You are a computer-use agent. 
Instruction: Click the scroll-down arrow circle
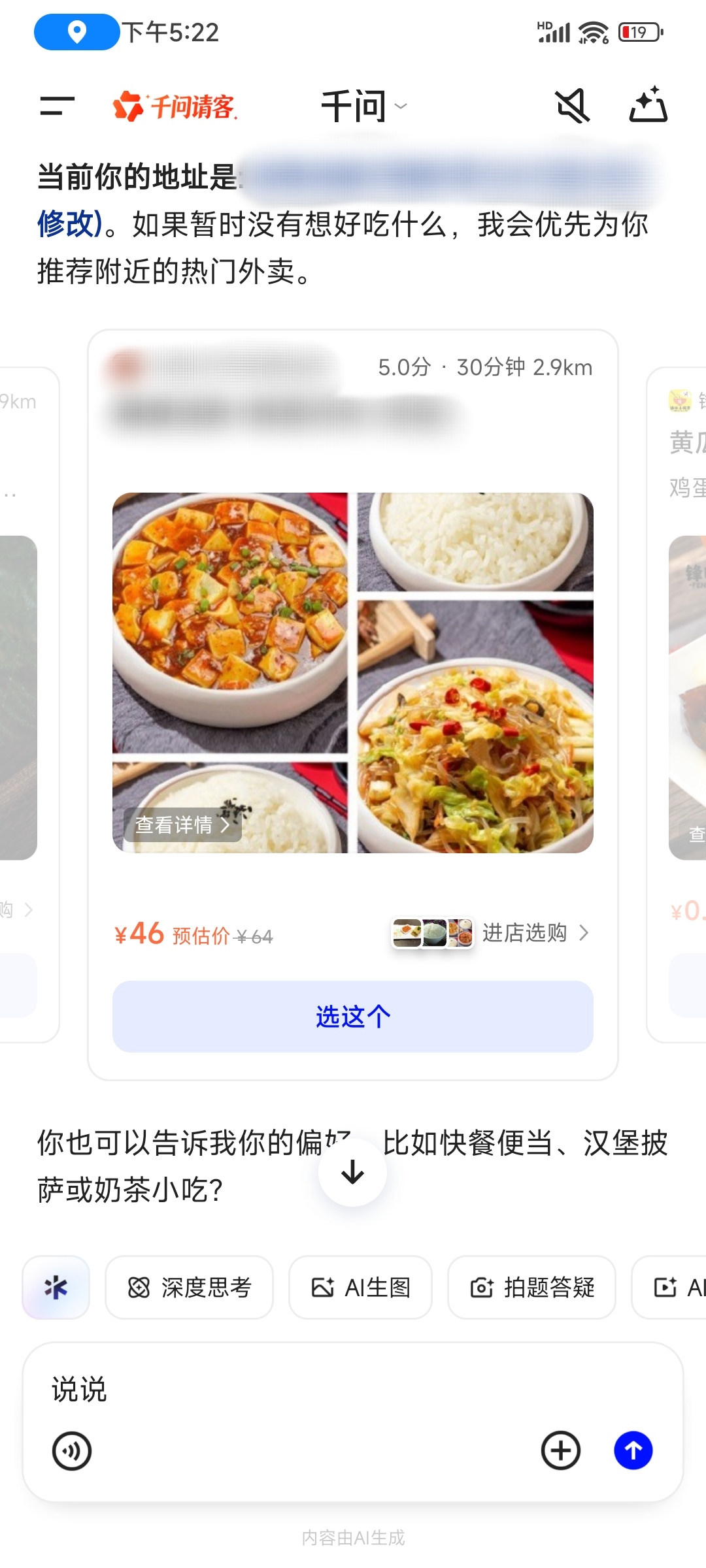[352, 1172]
